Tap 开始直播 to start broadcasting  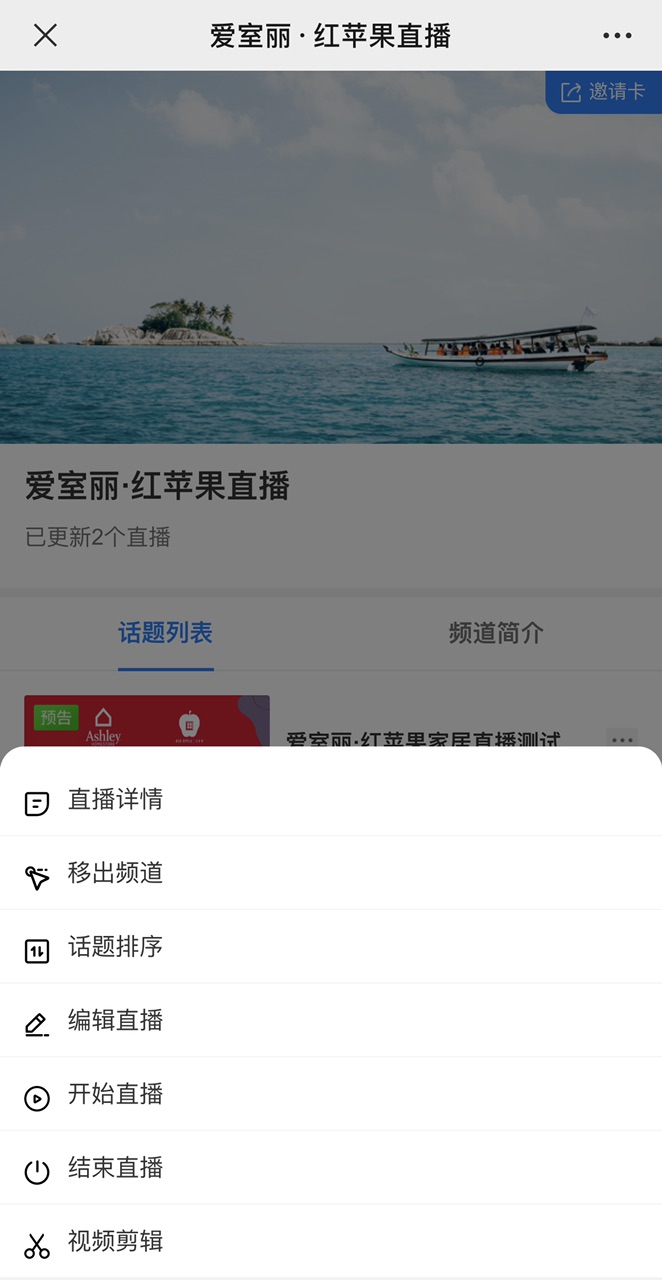(115, 1095)
